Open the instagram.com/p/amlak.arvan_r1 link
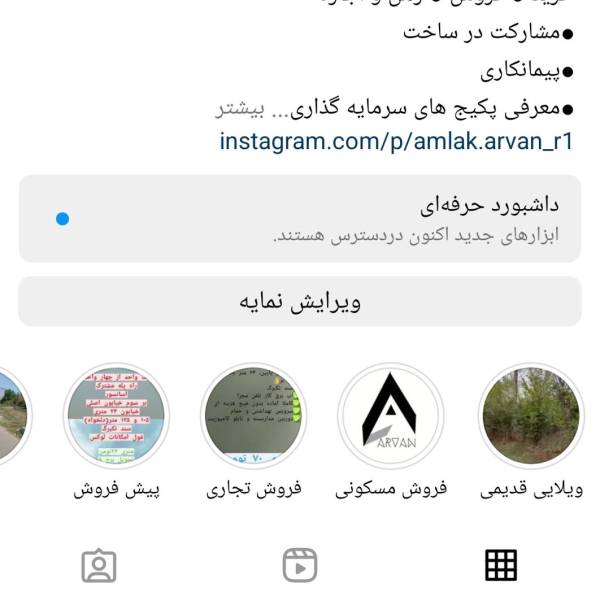 (x=396, y=141)
